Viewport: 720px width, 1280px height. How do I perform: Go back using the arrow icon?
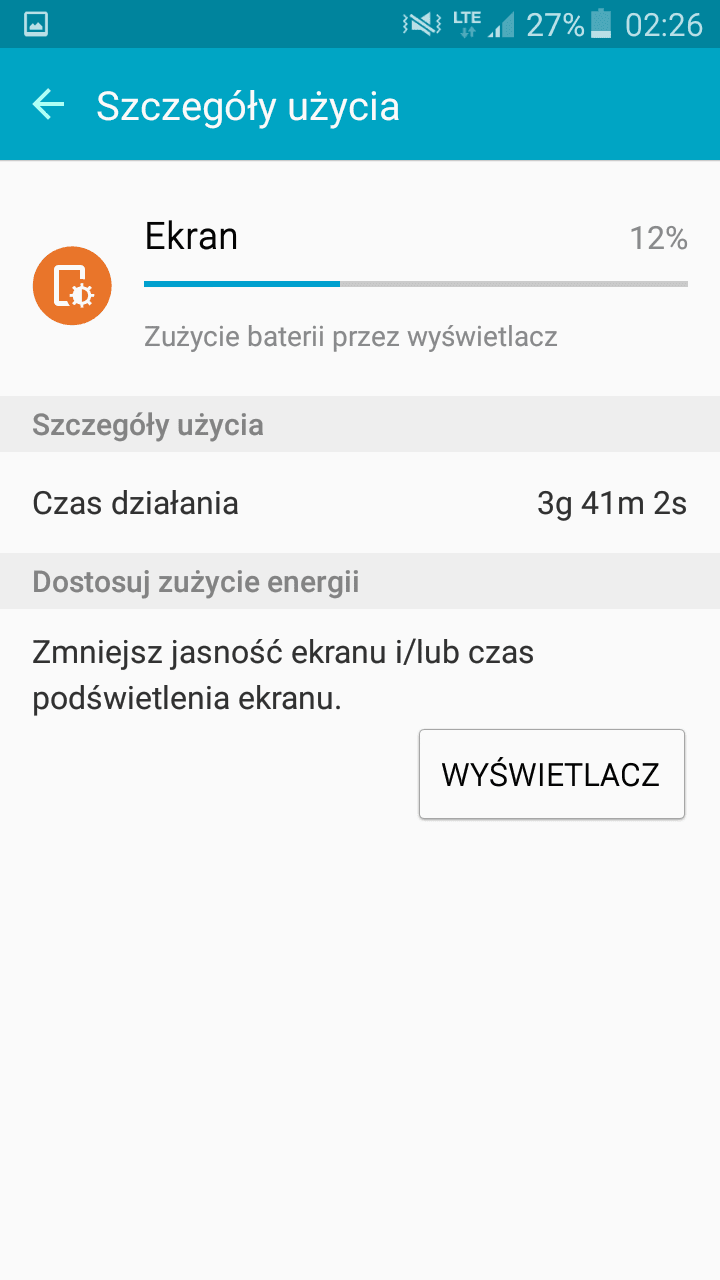tap(48, 104)
